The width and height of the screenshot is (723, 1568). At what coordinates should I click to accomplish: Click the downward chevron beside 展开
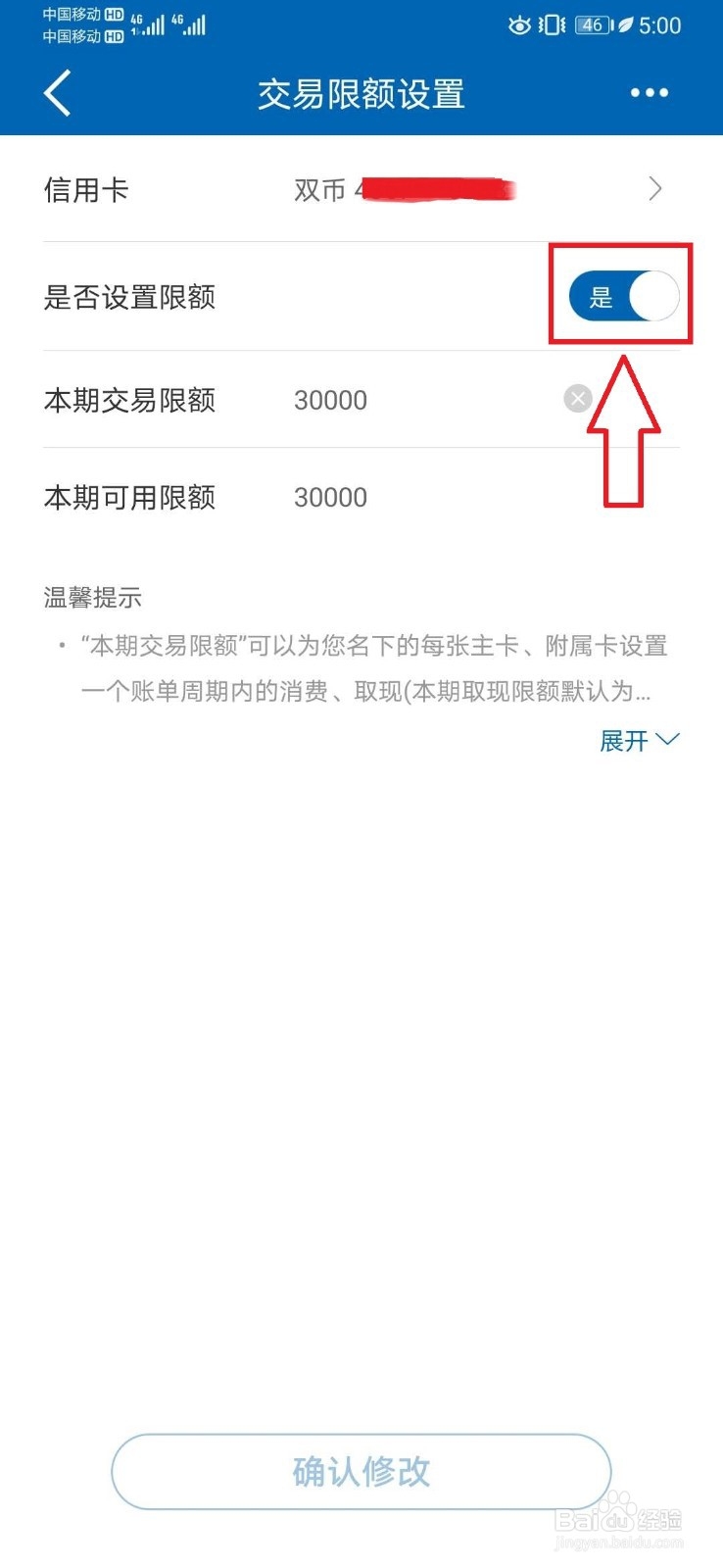(669, 740)
